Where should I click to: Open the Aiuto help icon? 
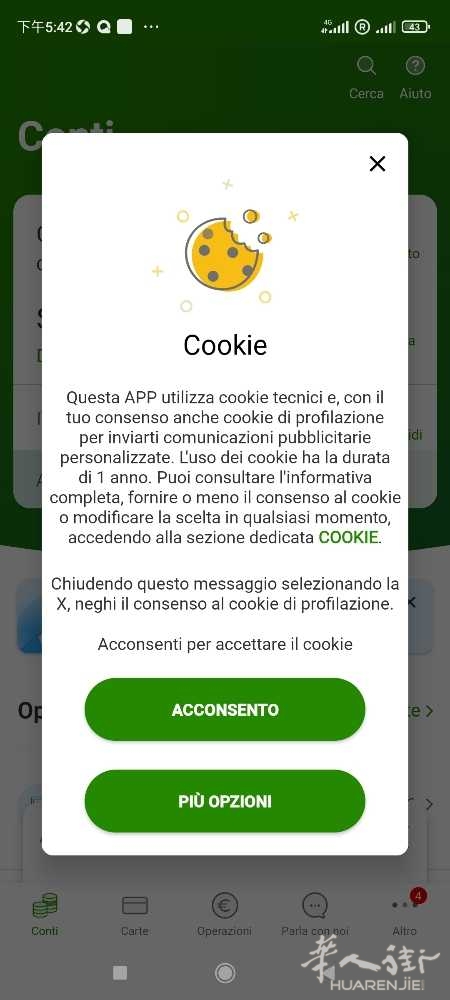pos(416,78)
